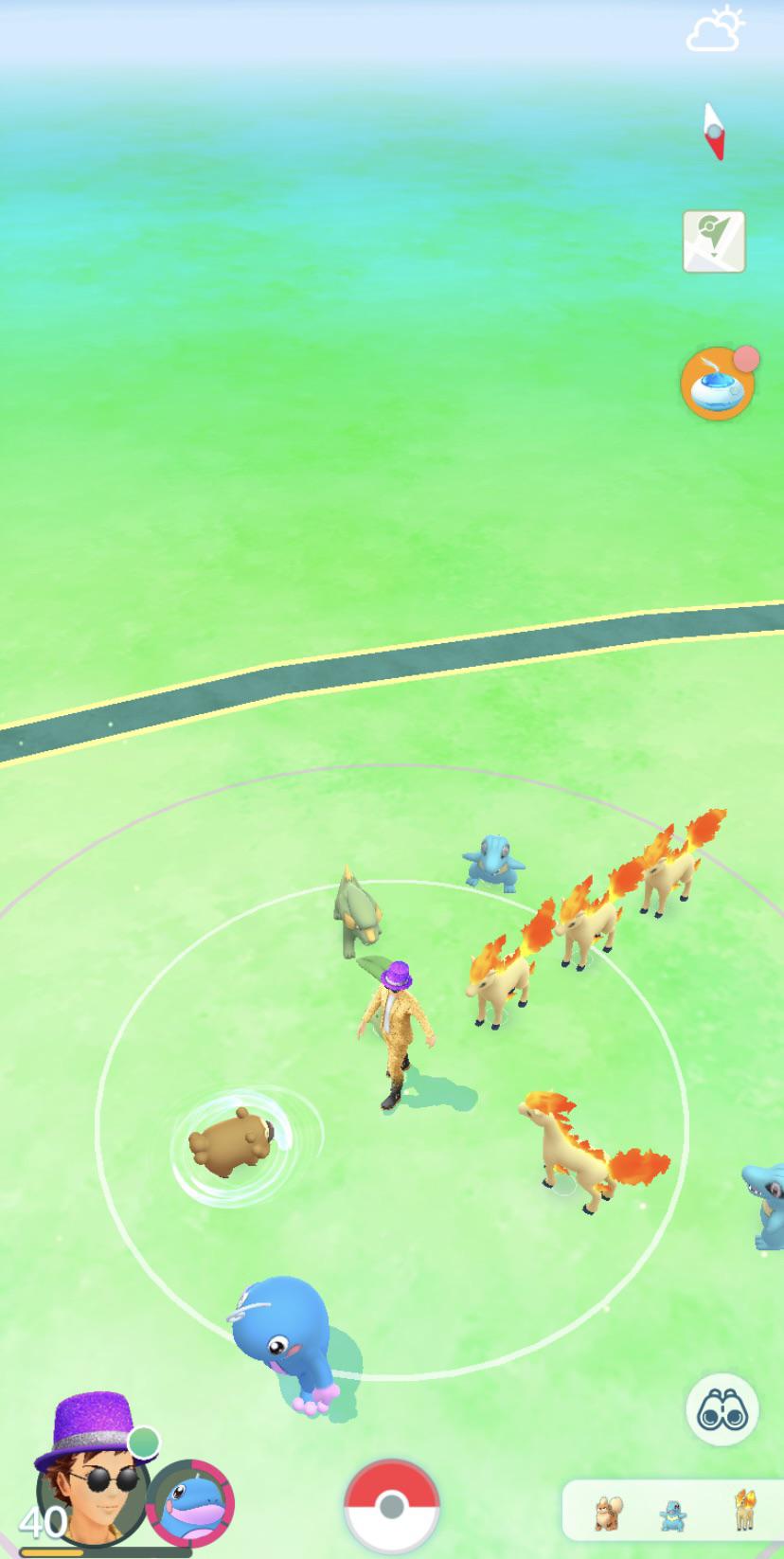Open the Nearby Pokémon tracker
Image resolution: width=784 pixels, height=1559 pixels.
pyautogui.click(x=672, y=1511)
